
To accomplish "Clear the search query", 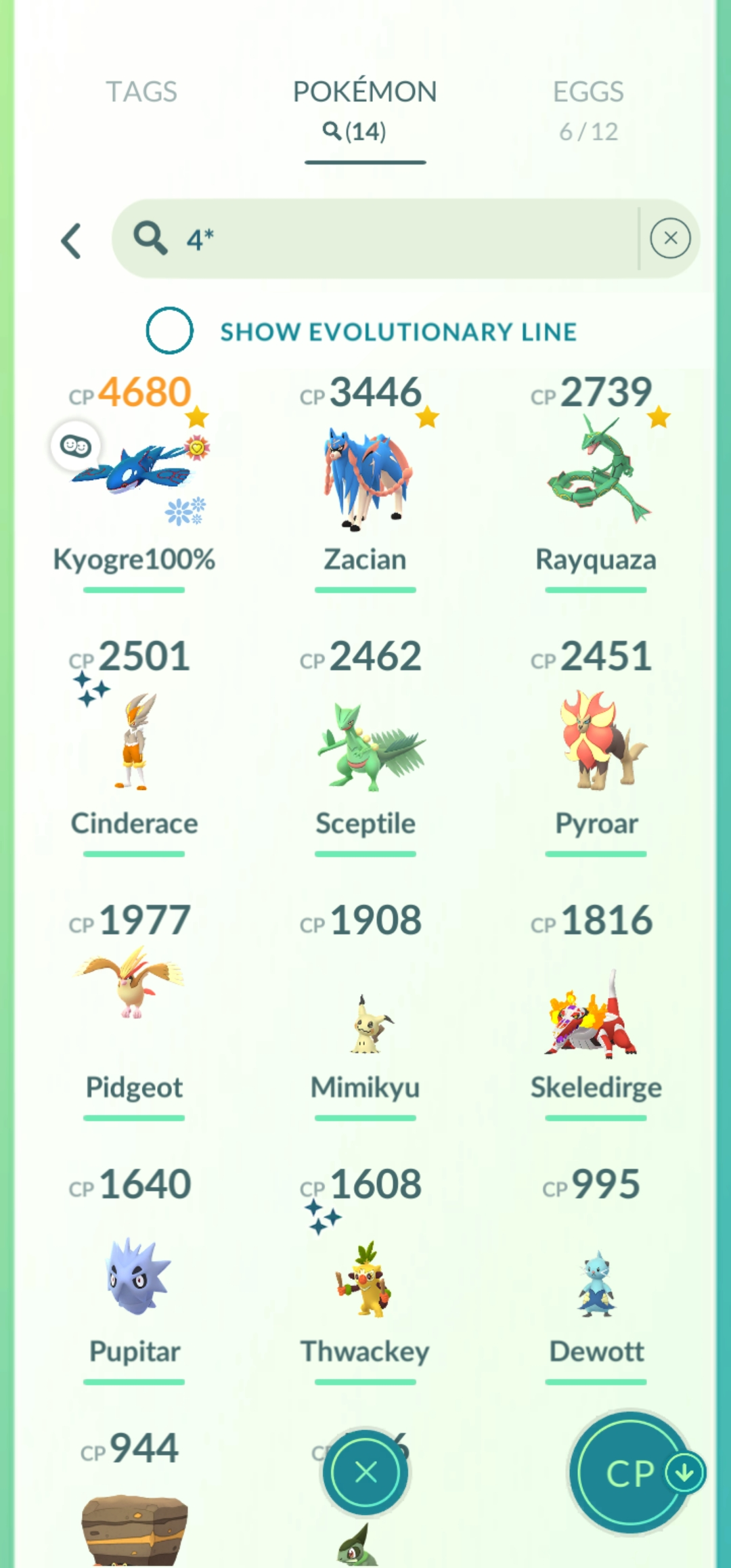I will (670, 238).
